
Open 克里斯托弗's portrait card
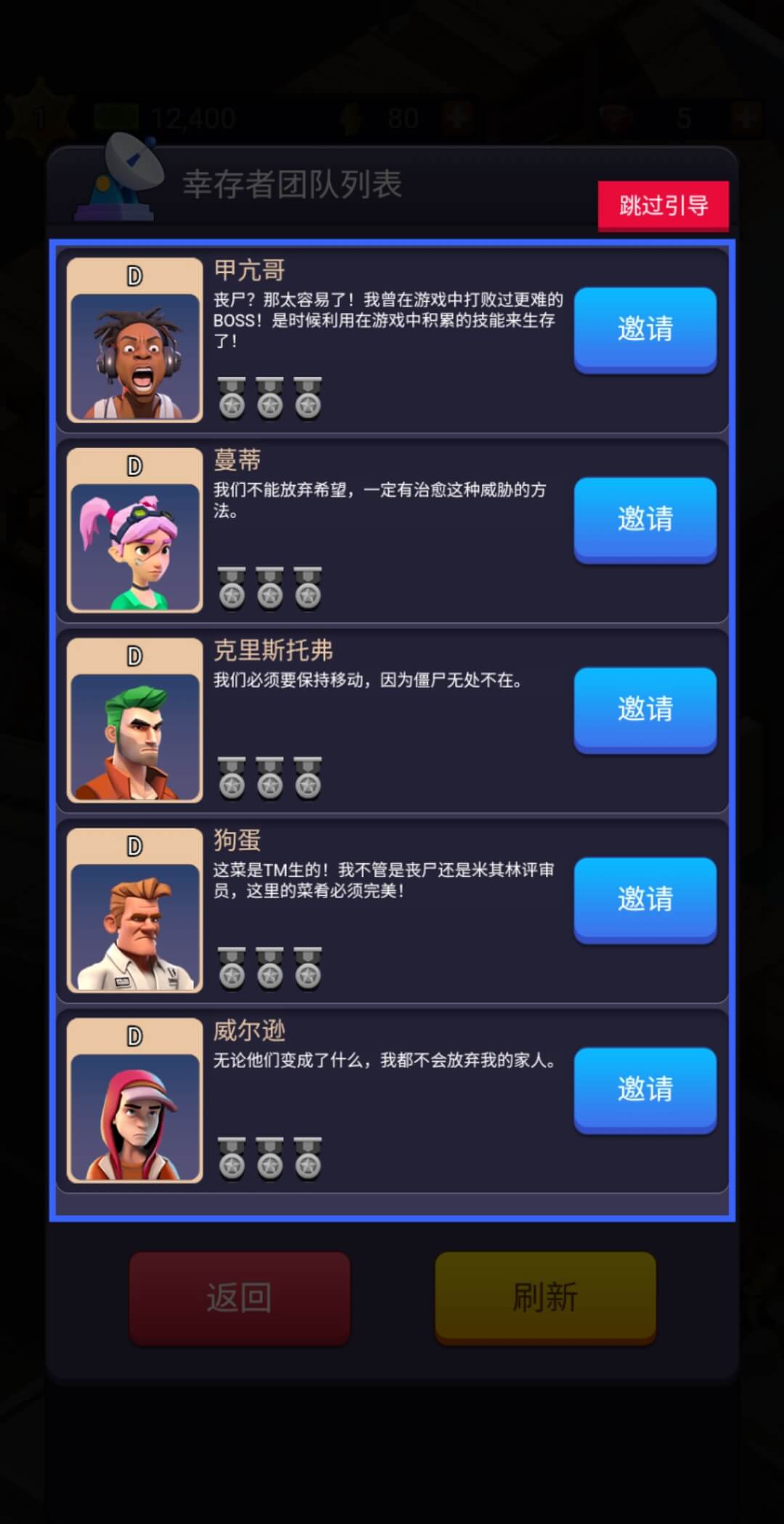[134, 720]
